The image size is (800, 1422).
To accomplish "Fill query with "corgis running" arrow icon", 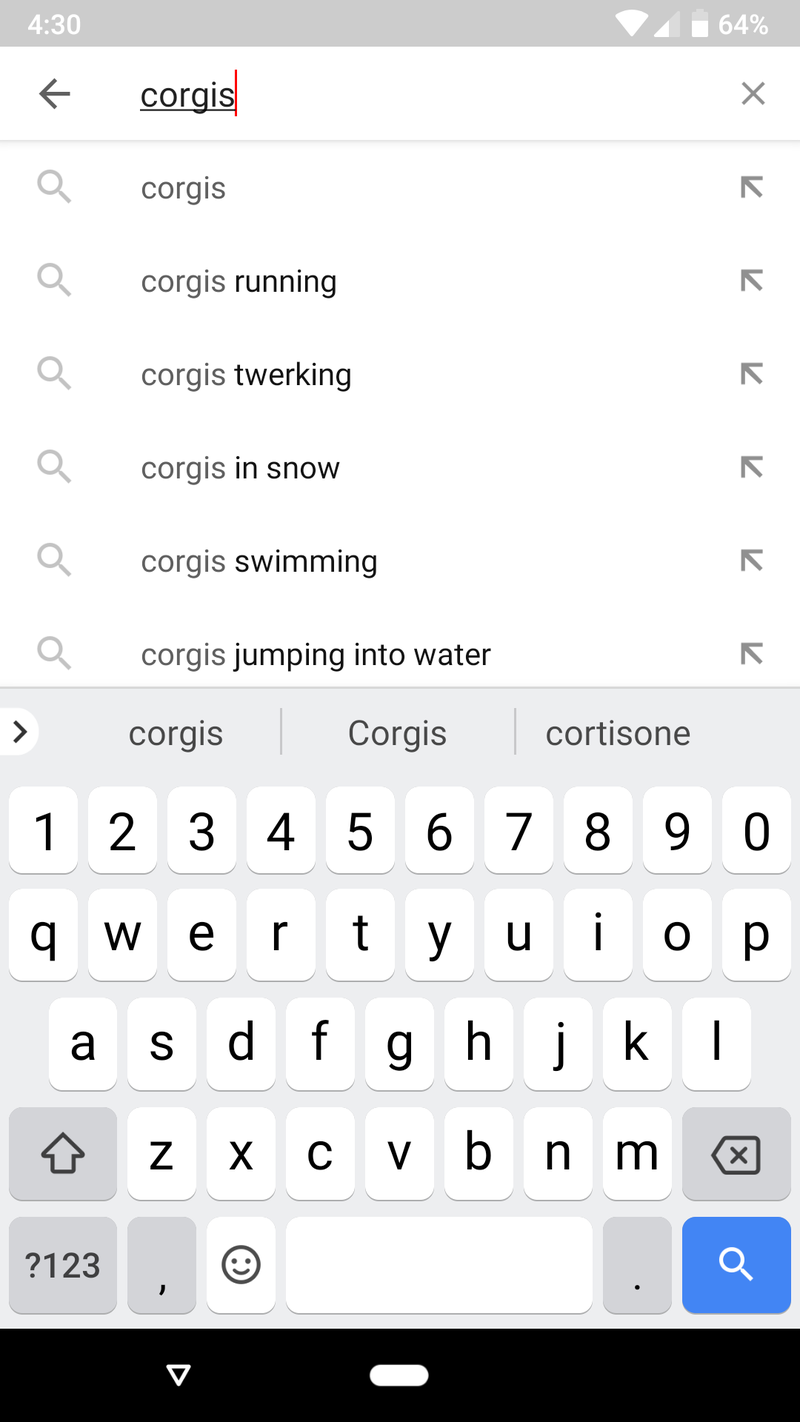I will coord(751,281).
